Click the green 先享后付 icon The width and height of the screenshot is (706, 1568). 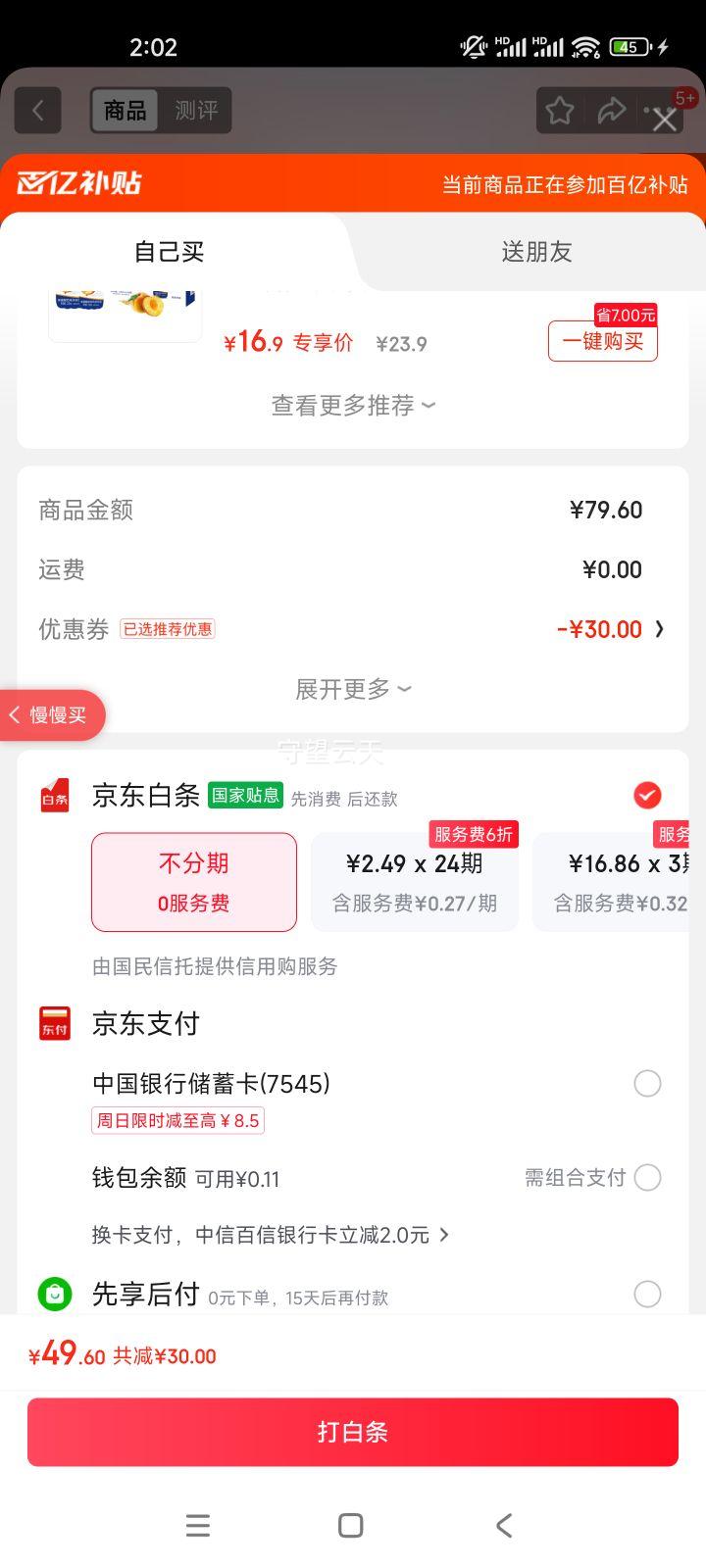click(x=54, y=1293)
